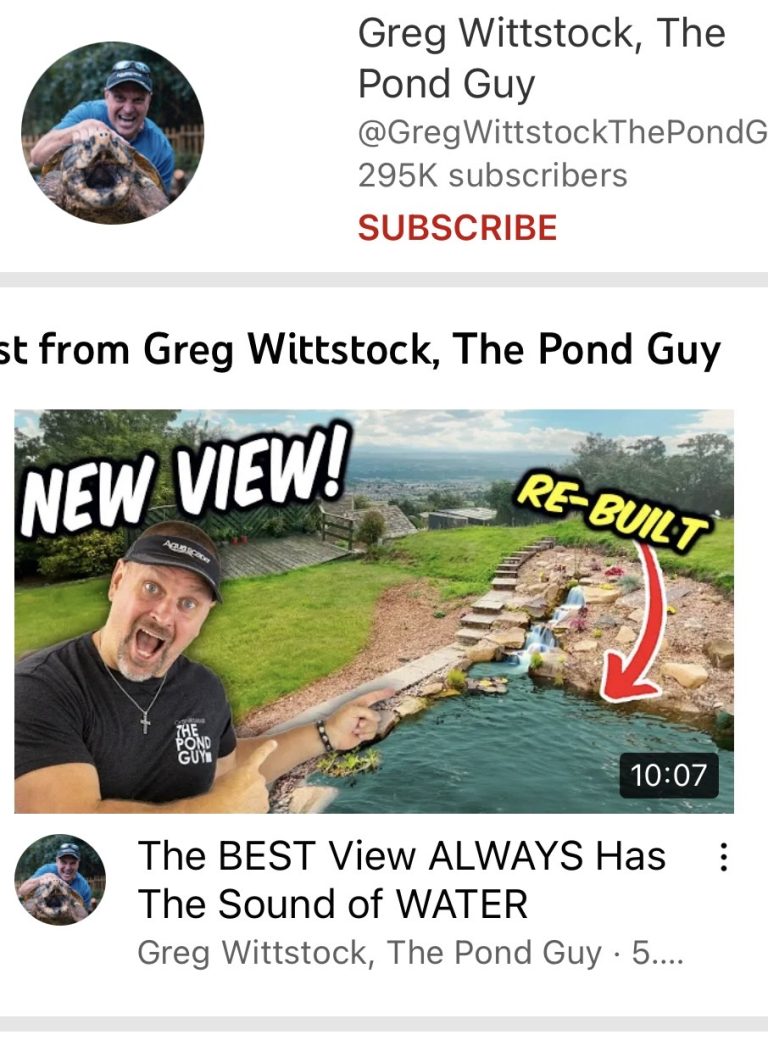Subscribe to Greg Wittstock's channel
Viewport: 768px width, 1046px height.
[457, 228]
